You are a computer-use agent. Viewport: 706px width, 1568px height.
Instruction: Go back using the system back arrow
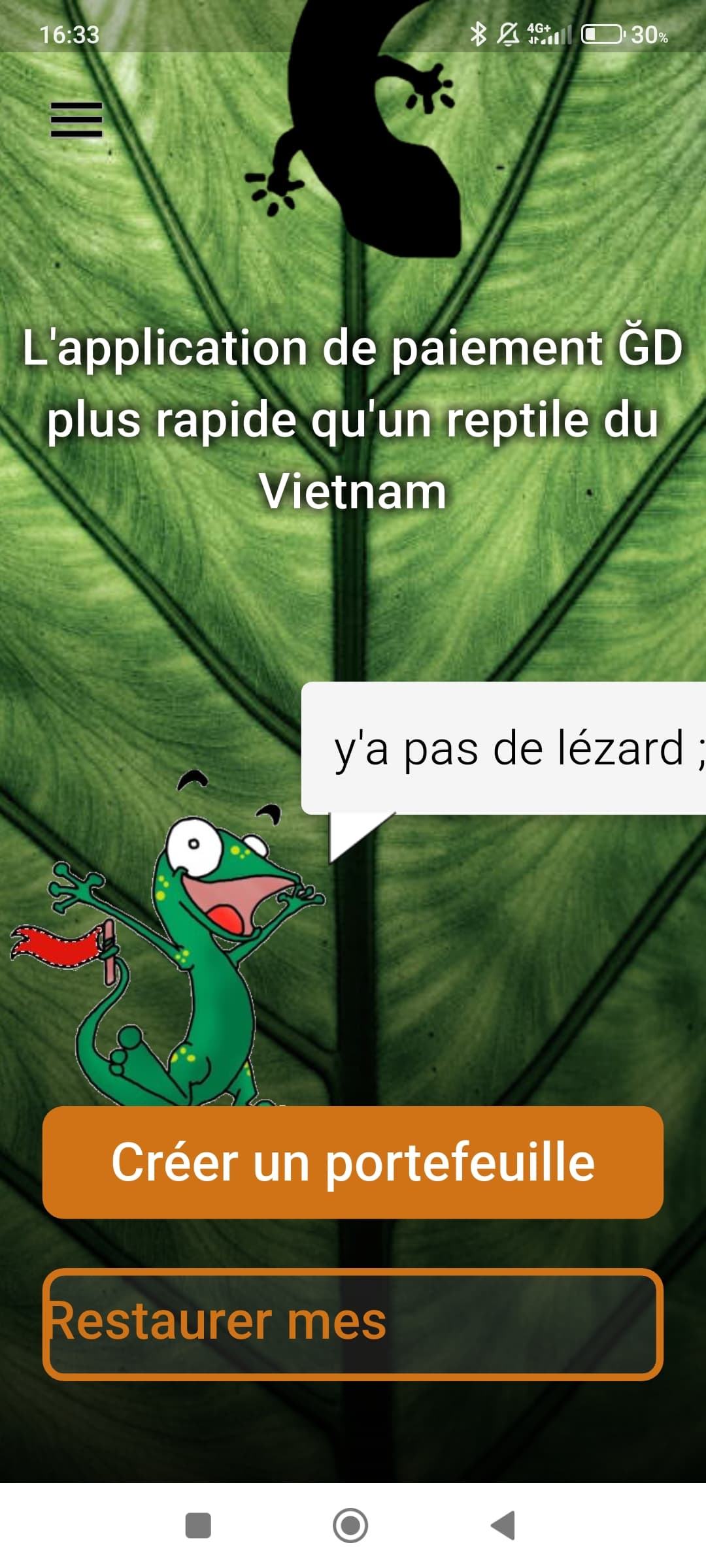pos(503,1526)
